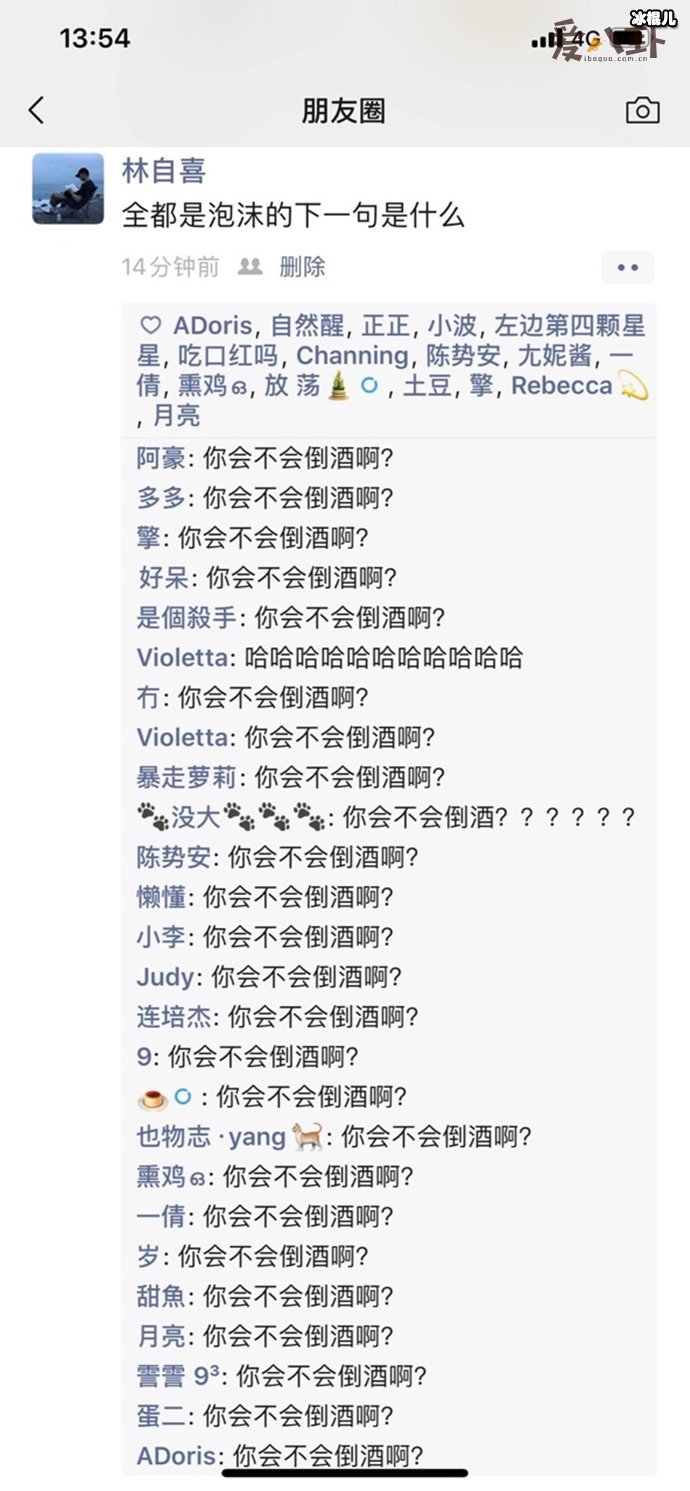Open the like and comment menu dots
This screenshot has height=1491, width=690.
point(627,268)
